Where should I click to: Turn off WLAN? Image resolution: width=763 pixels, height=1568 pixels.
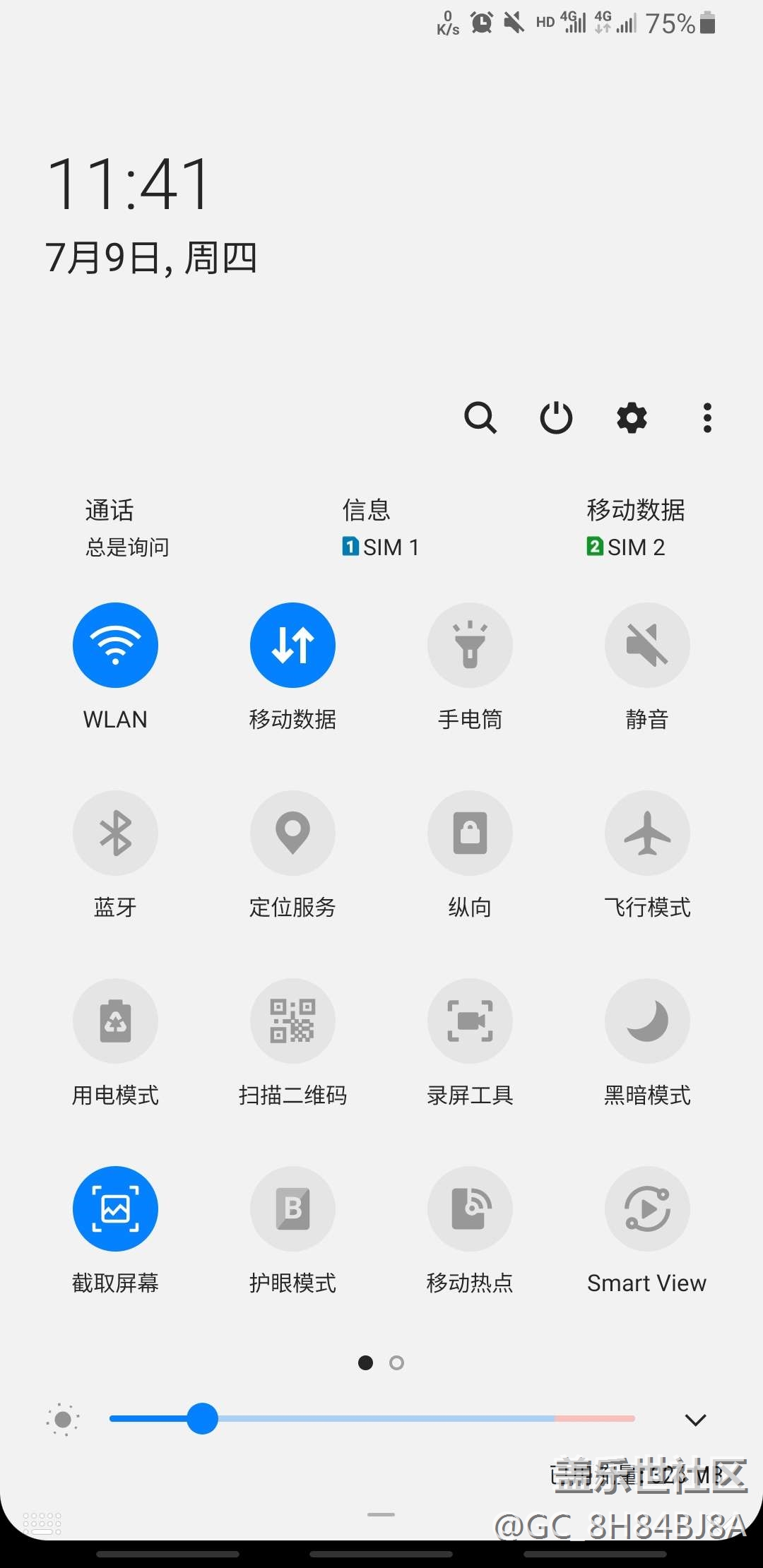(115, 645)
